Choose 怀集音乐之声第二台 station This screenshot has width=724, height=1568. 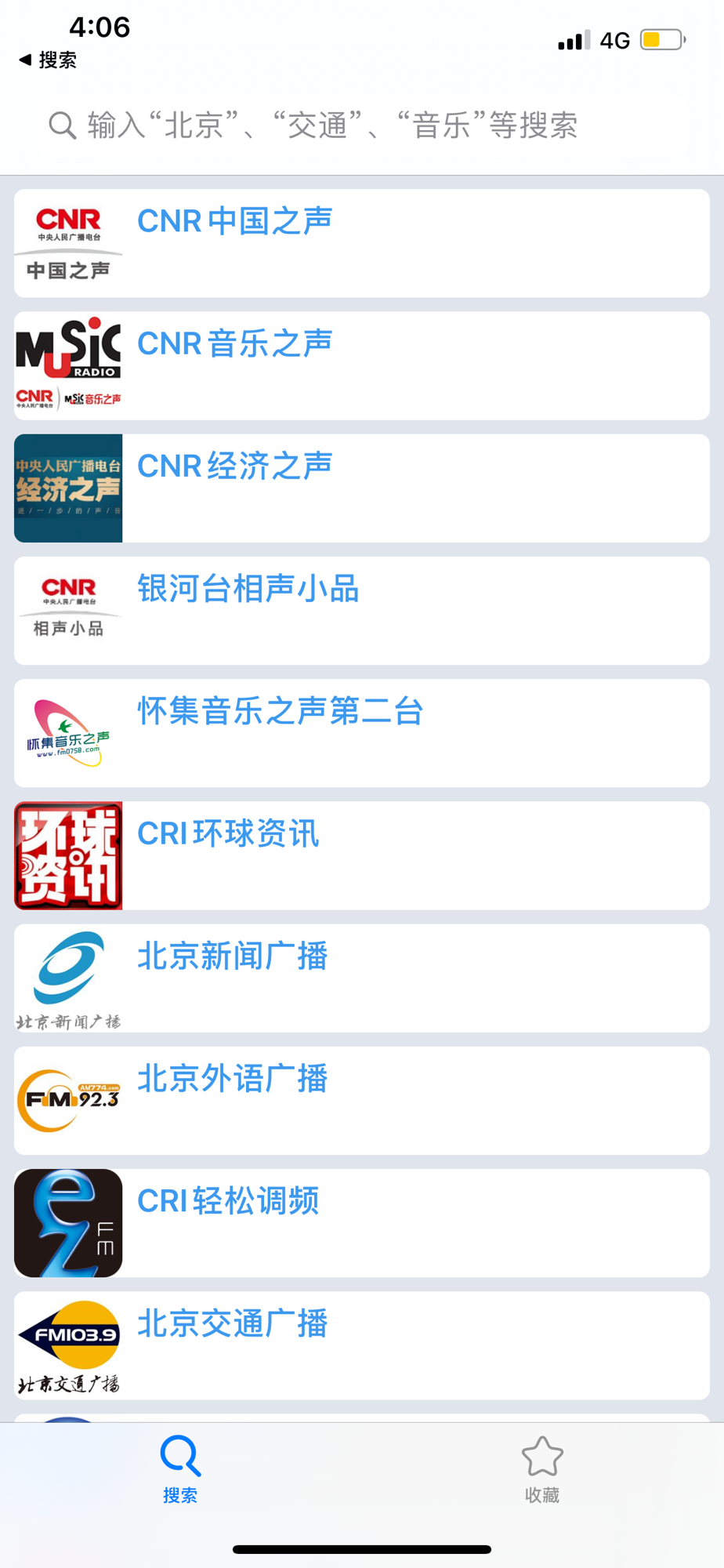coord(361,732)
